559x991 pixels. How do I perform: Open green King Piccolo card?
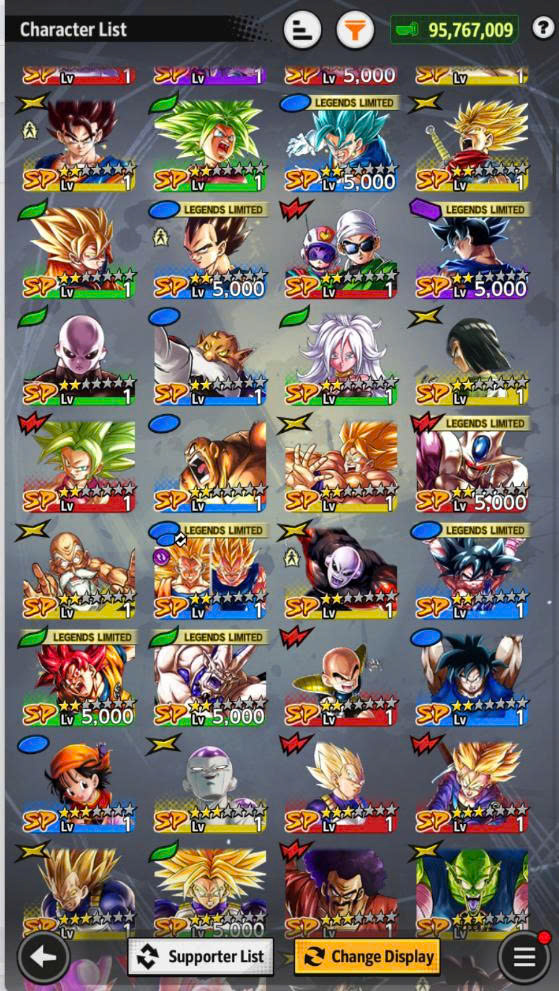point(472,890)
